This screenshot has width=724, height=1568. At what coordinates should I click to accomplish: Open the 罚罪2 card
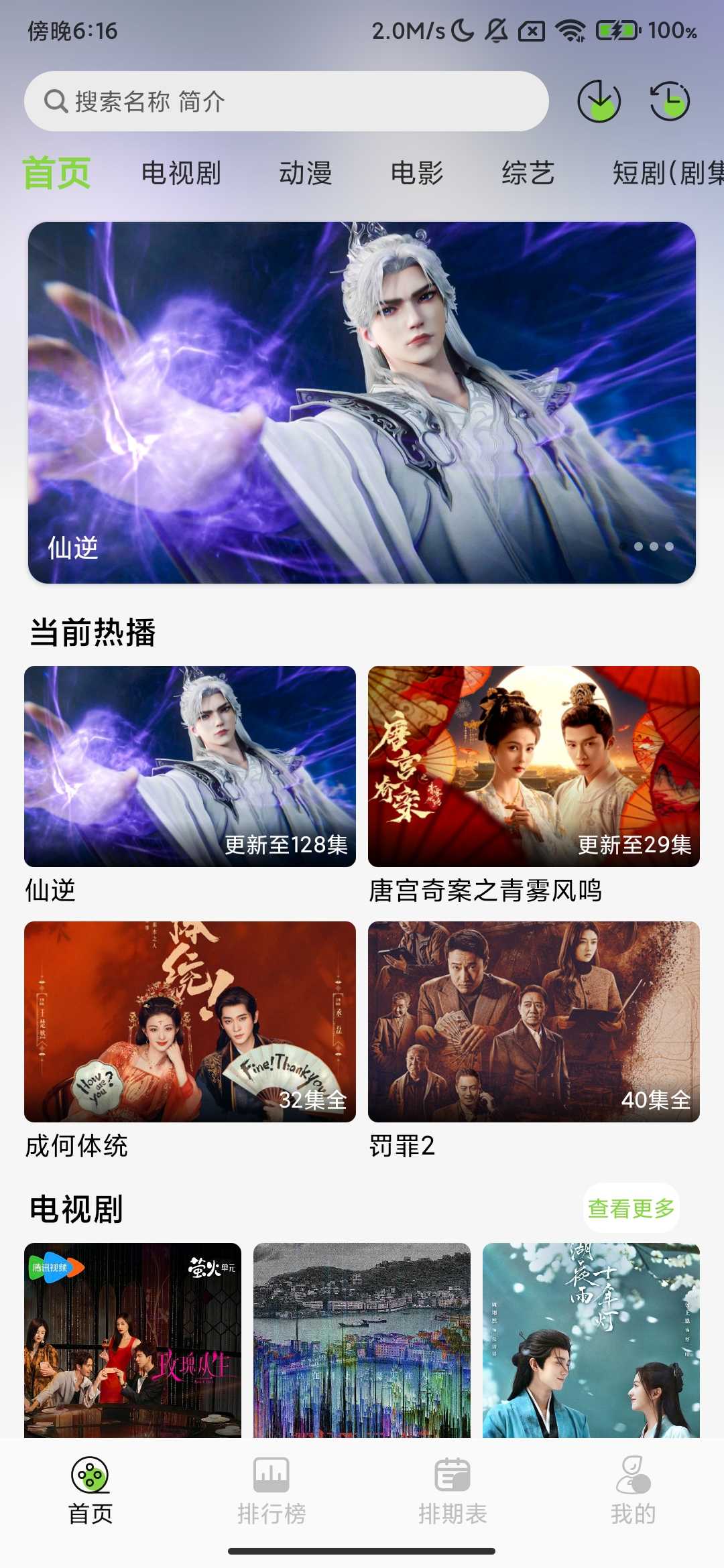(x=534, y=1021)
